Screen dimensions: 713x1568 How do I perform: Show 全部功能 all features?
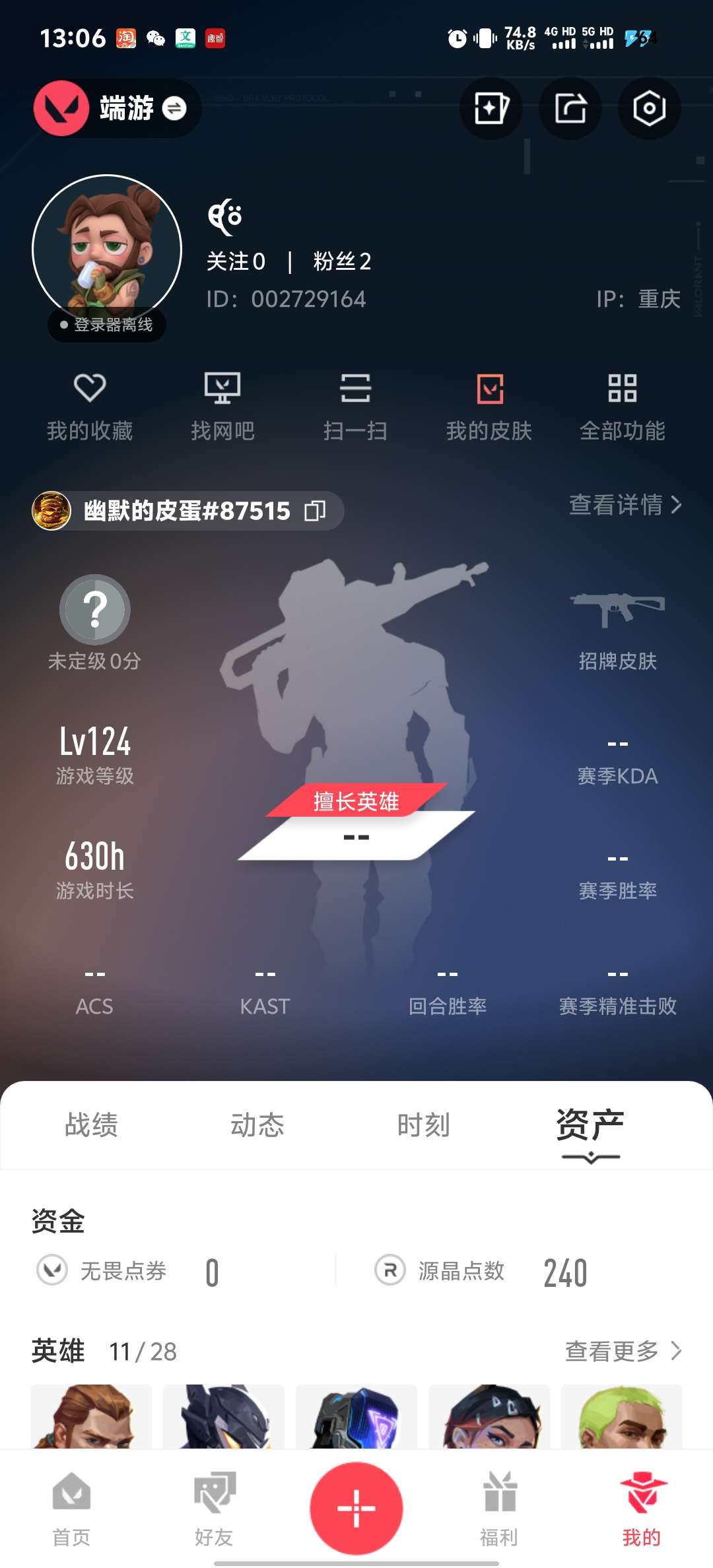click(x=622, y=407)
